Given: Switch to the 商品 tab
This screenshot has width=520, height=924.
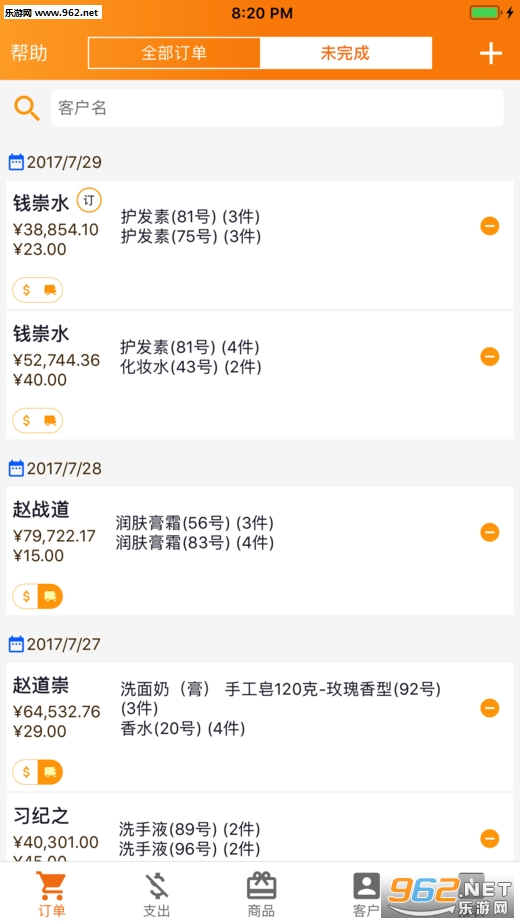Looking at the screenshot, I should click(261, 895).
